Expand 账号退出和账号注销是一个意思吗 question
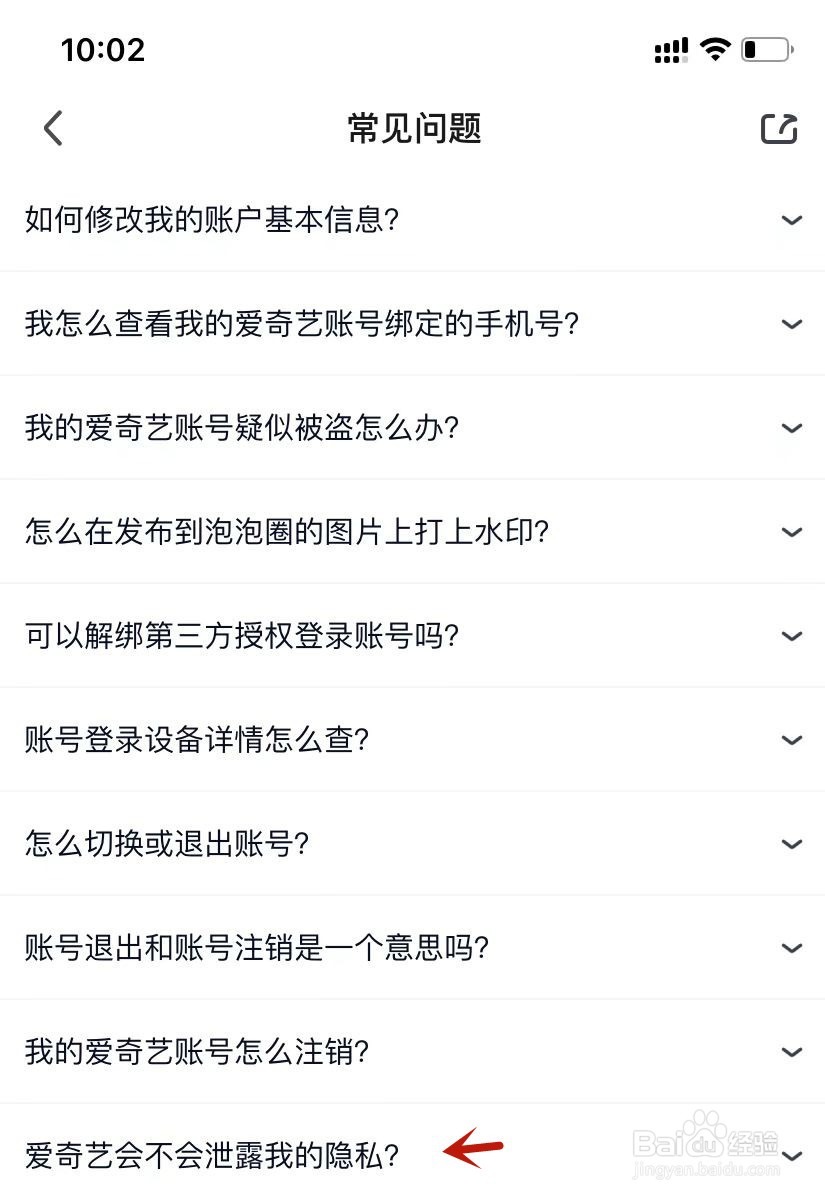This screenshot has width=825, height=1198. 412,947
